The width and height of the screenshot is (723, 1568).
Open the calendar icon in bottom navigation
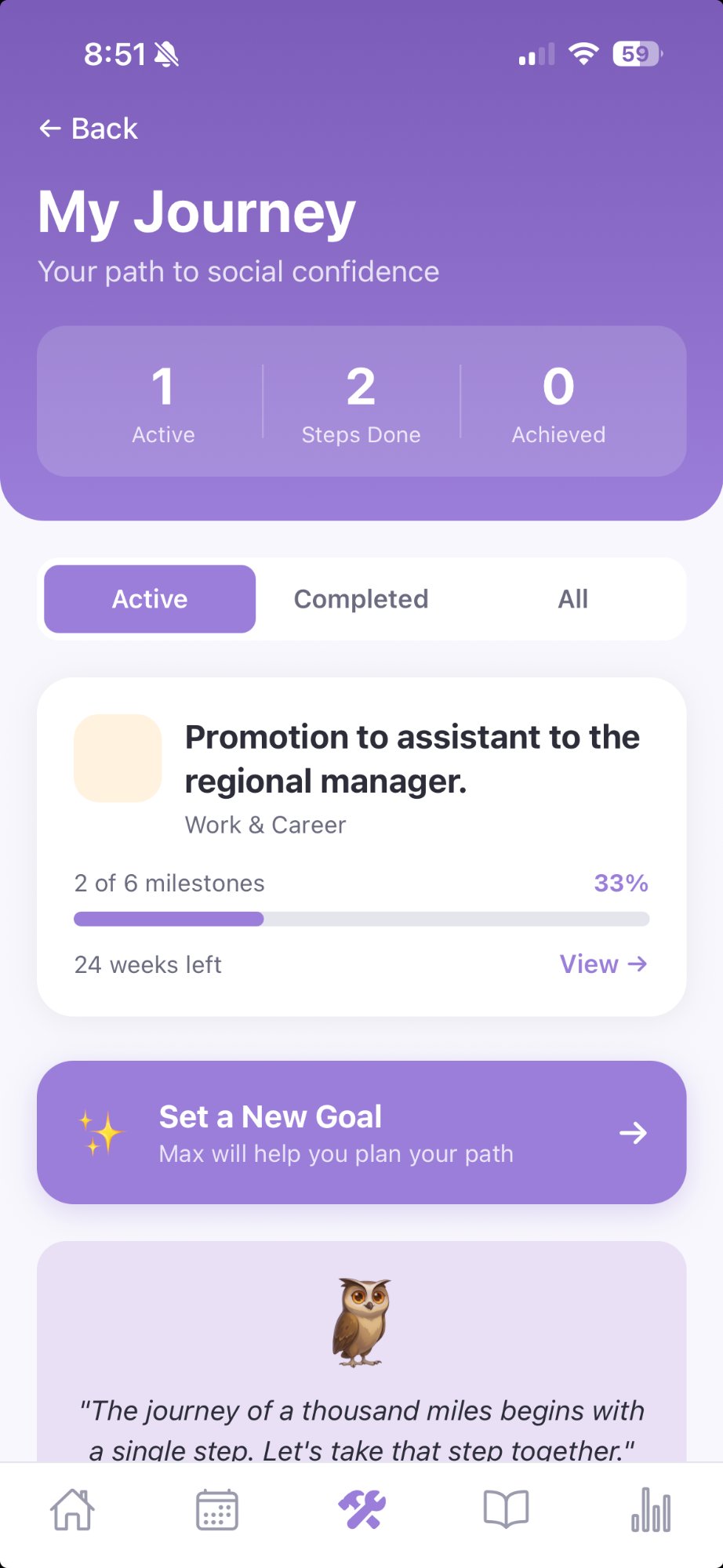pyautogui.click(x=216, y=1508)
